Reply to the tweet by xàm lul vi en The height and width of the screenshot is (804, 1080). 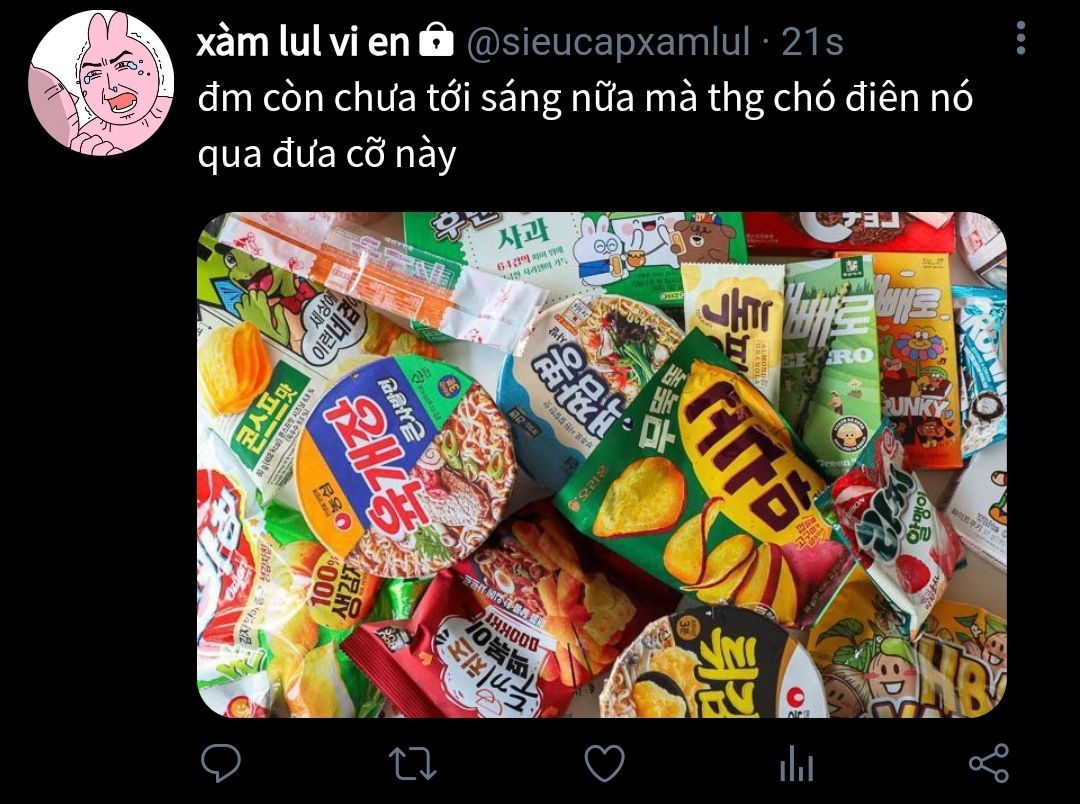click(x=220, y=763)
